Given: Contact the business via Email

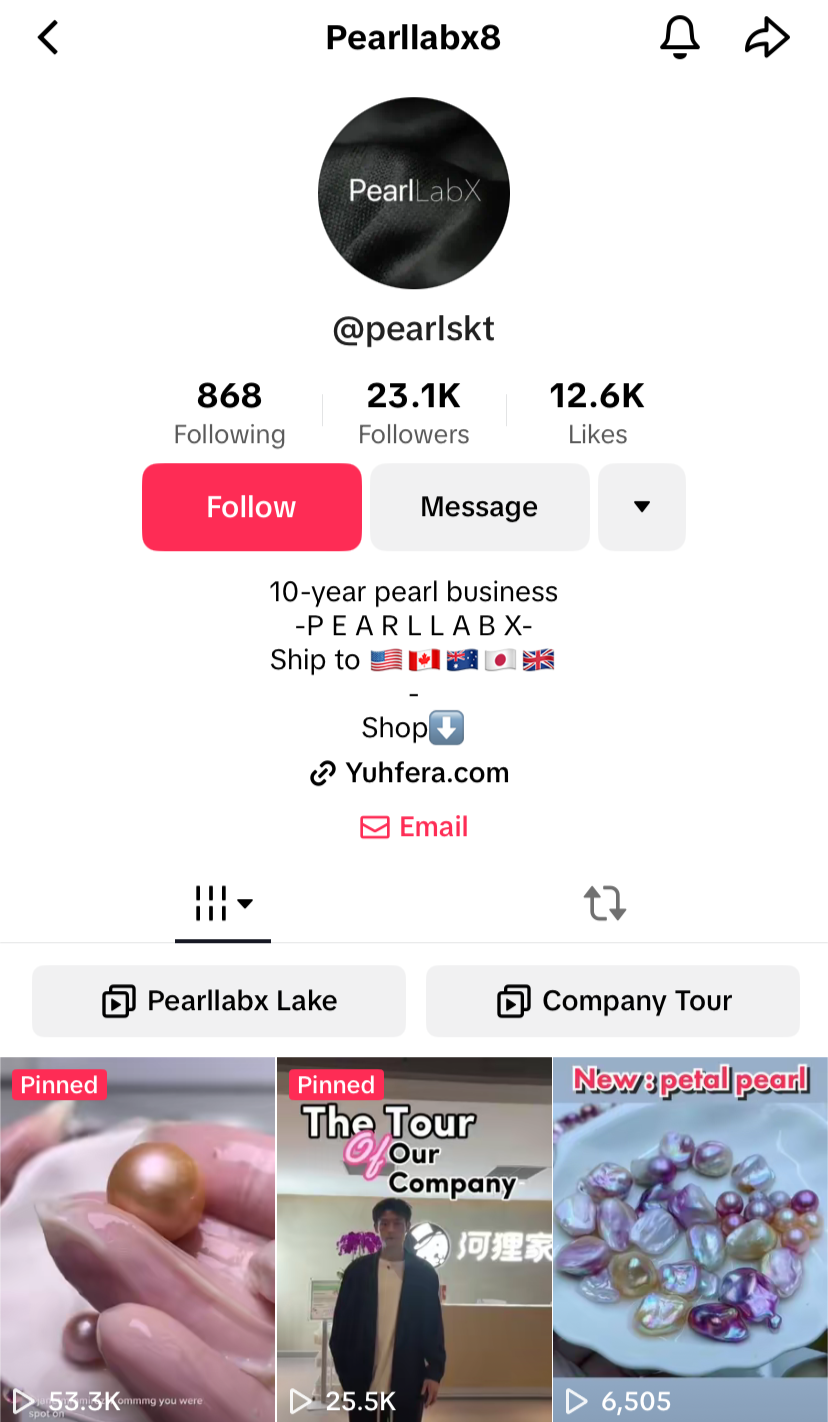Looking at the screenshot, I should 414,827.
